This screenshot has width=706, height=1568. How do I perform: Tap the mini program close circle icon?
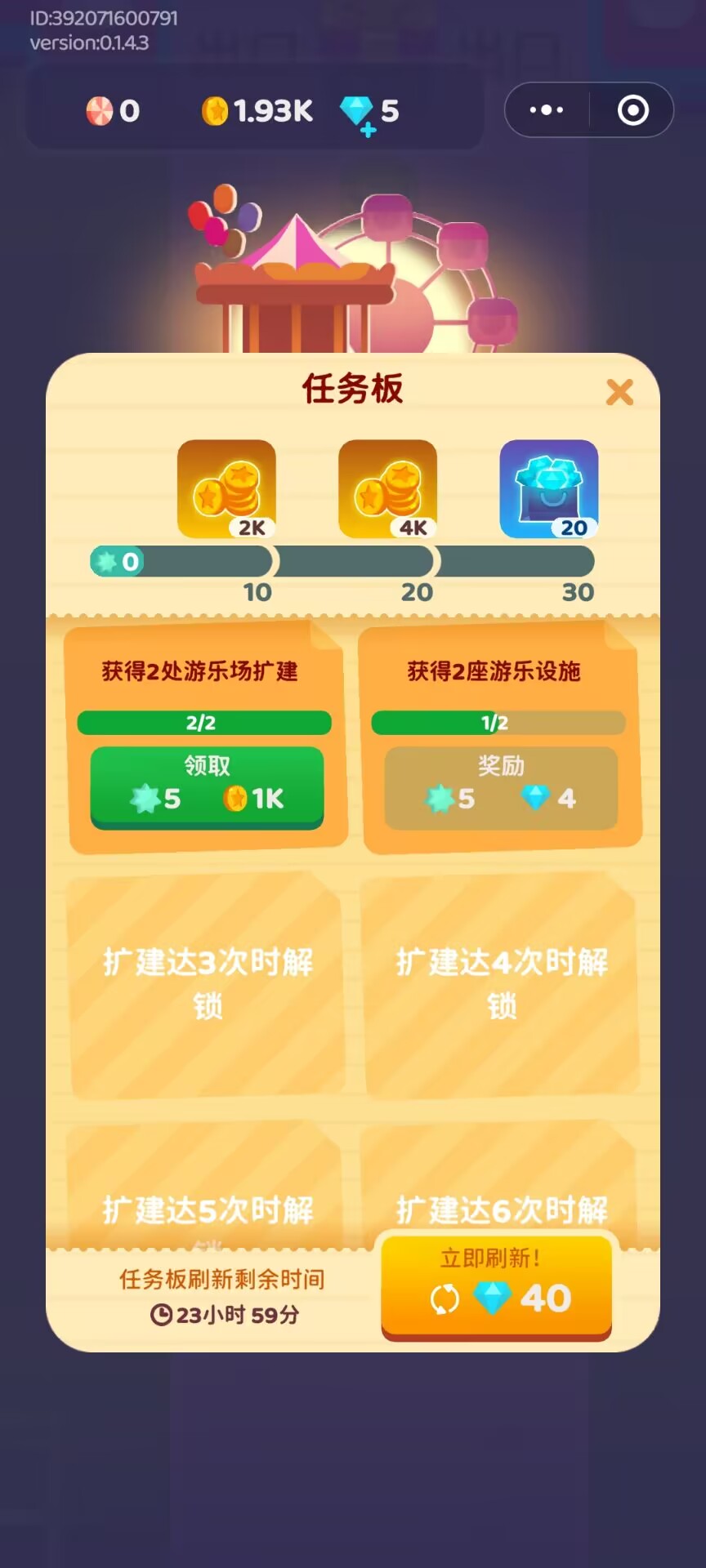(x=632, y=110)
